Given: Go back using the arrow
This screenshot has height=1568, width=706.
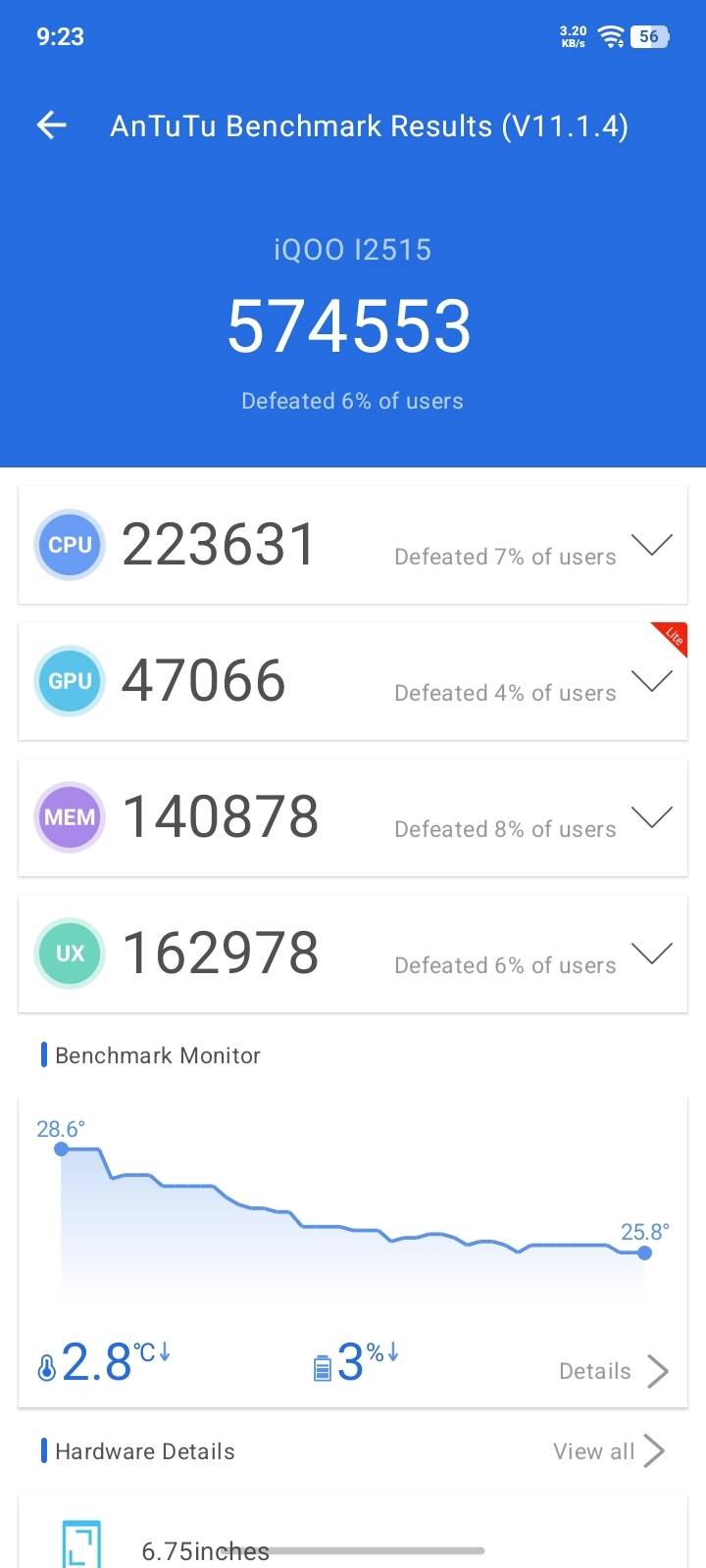Looking at the screenshot, I should click(x=51, y=124).
